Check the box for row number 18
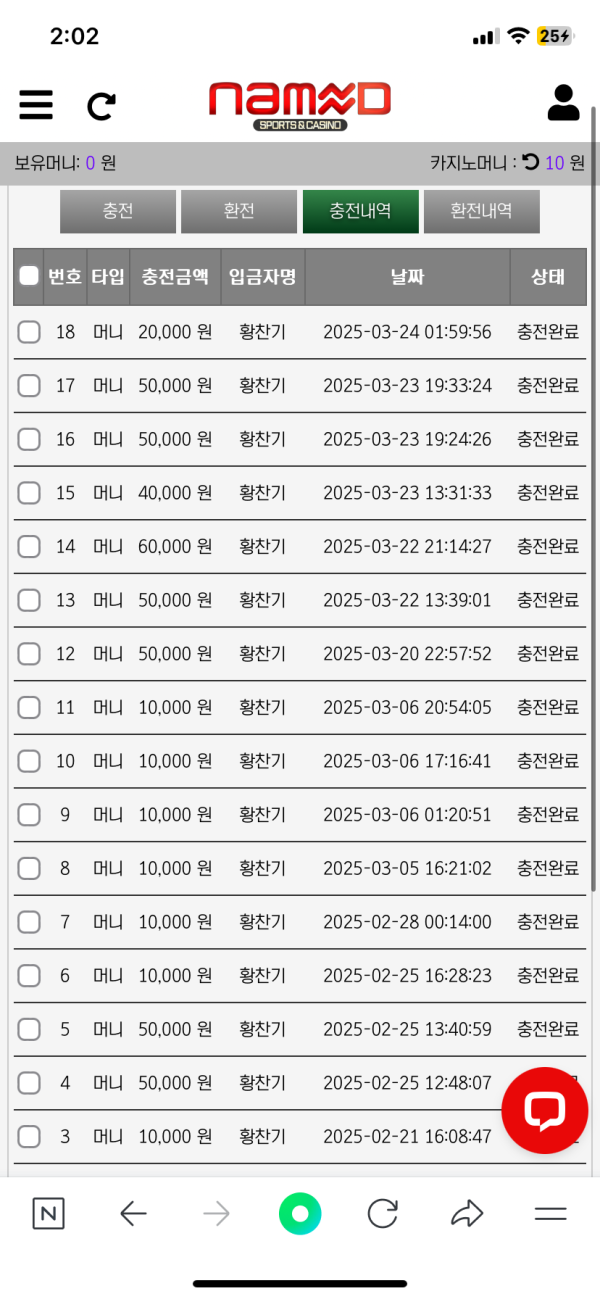600x1299 pixels. click(x=29, y=332)
